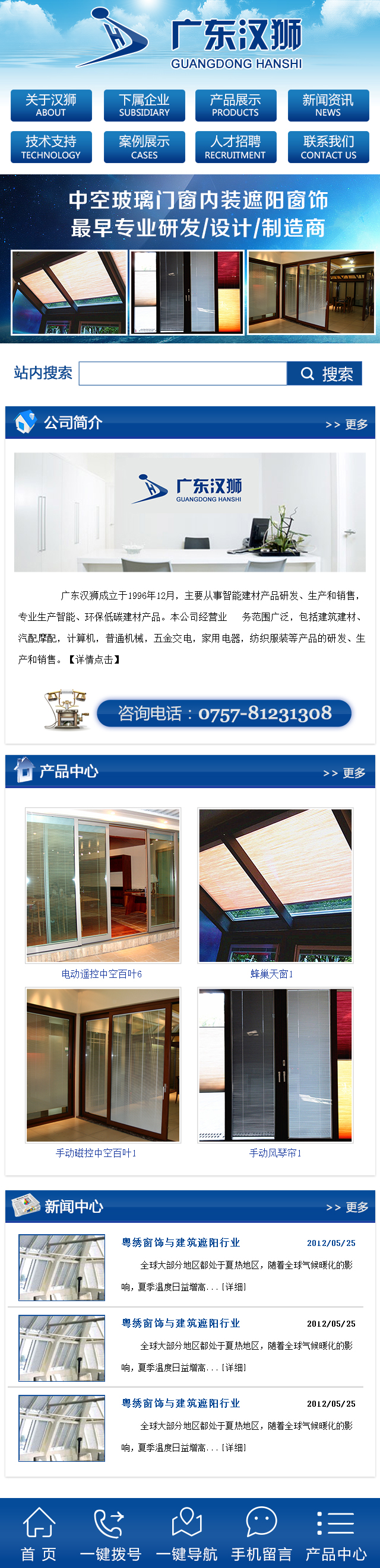
Task: Open 联系我们 CONTACT US page
Action: click(328, 147)
